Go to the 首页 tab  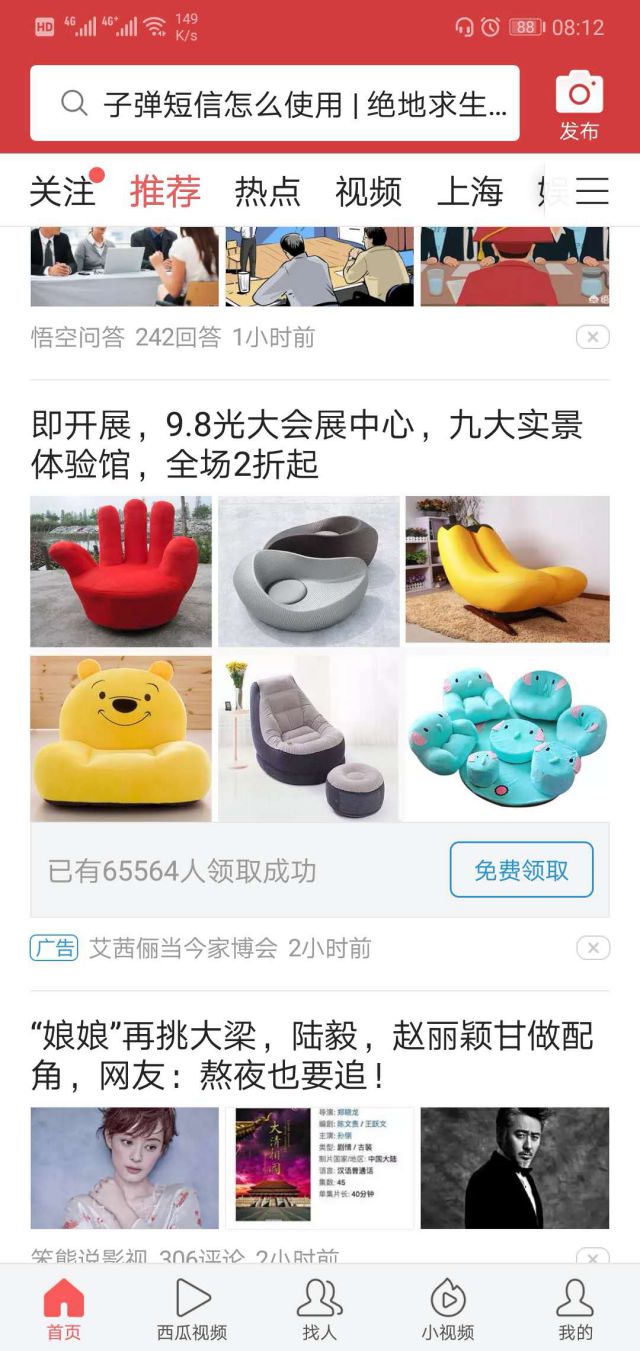pyautogui.click(x=64, y=1308)
